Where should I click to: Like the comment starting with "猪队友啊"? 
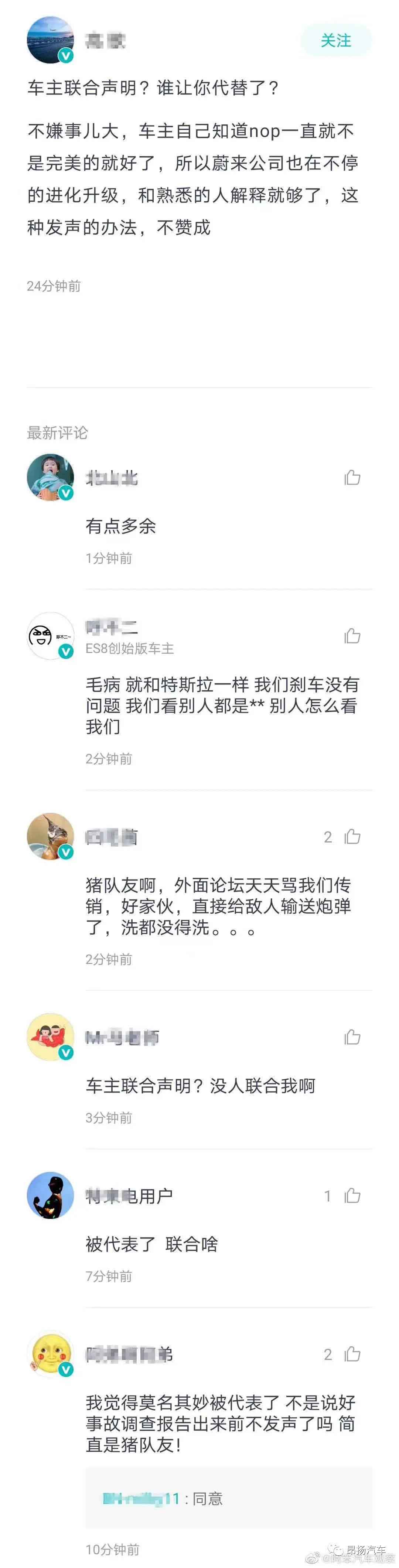point(352,837)
